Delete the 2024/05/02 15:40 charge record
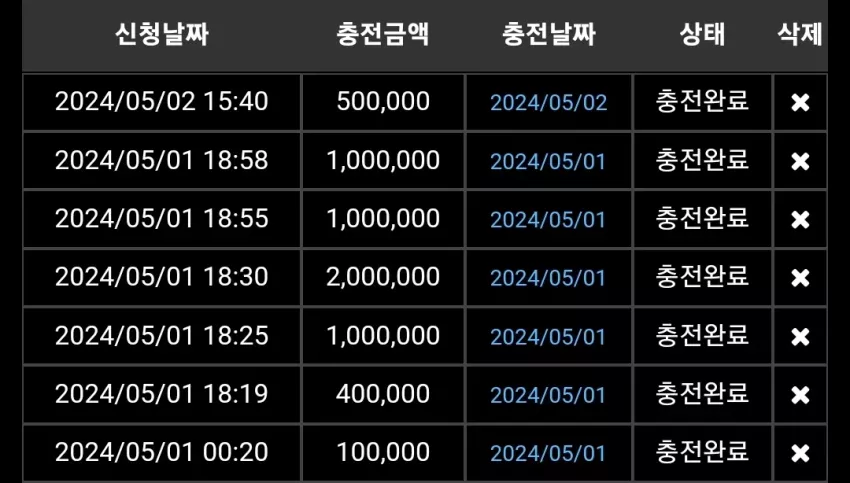The image size is (850, 483). 800,102
